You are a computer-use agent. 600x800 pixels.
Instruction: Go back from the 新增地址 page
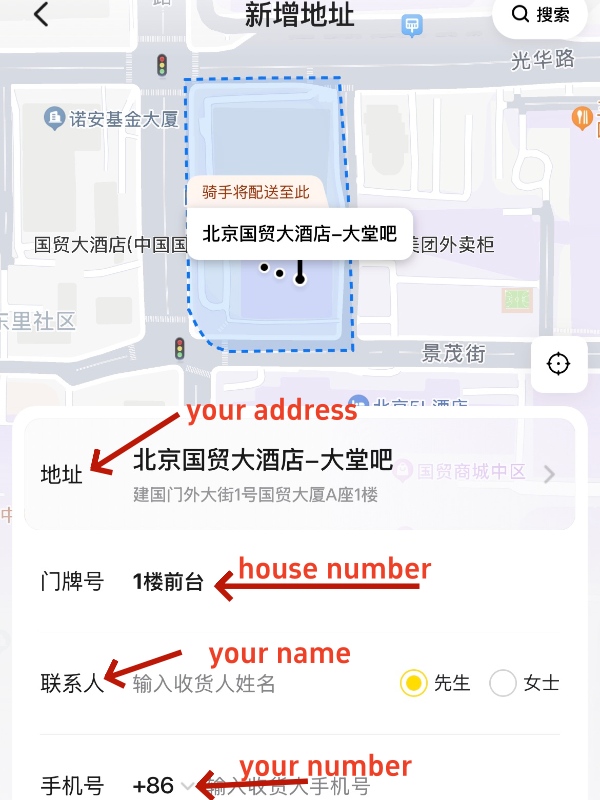(41, 15)
